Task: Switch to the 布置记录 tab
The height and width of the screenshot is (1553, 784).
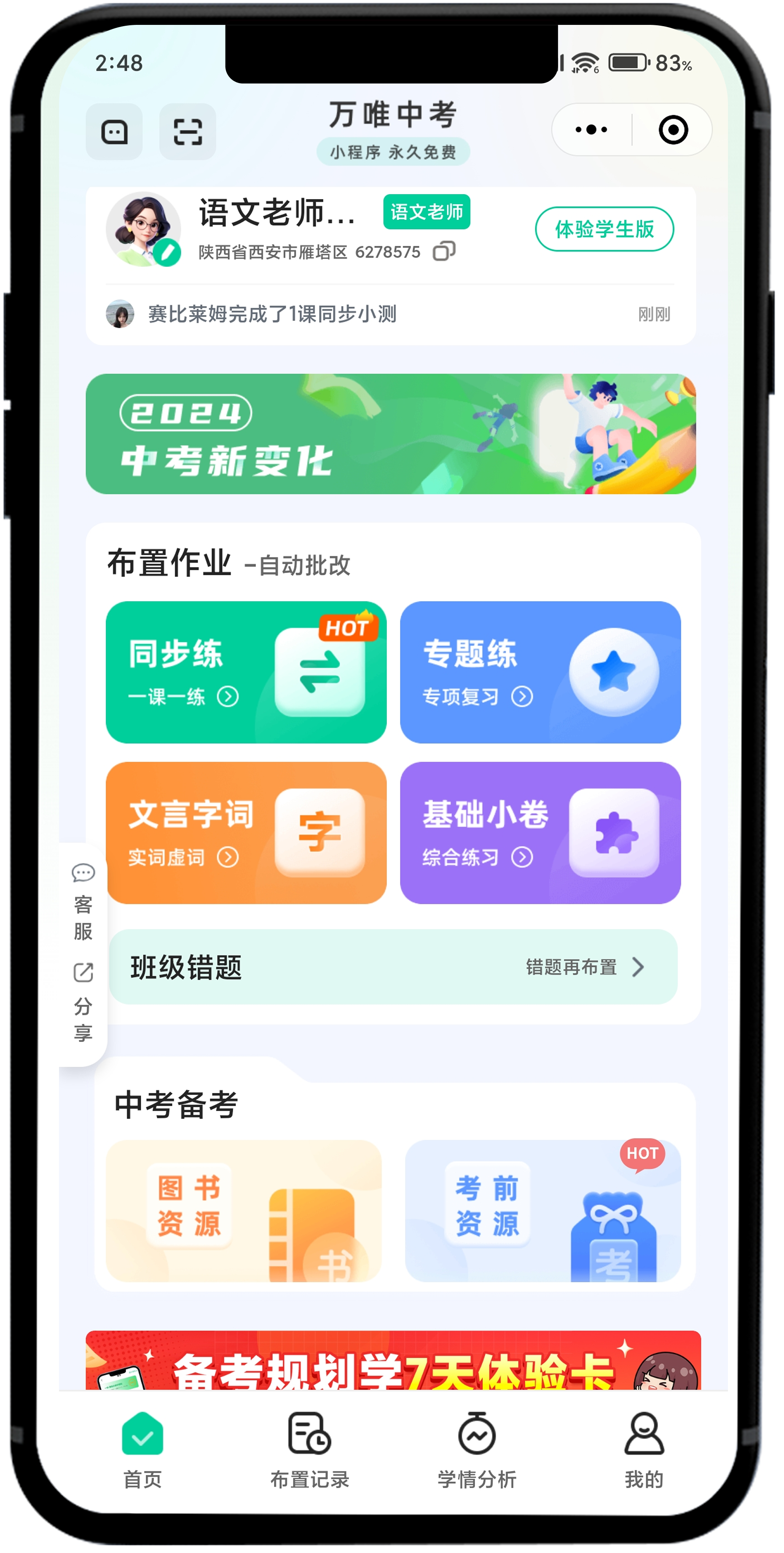Action: point(310,1449)
